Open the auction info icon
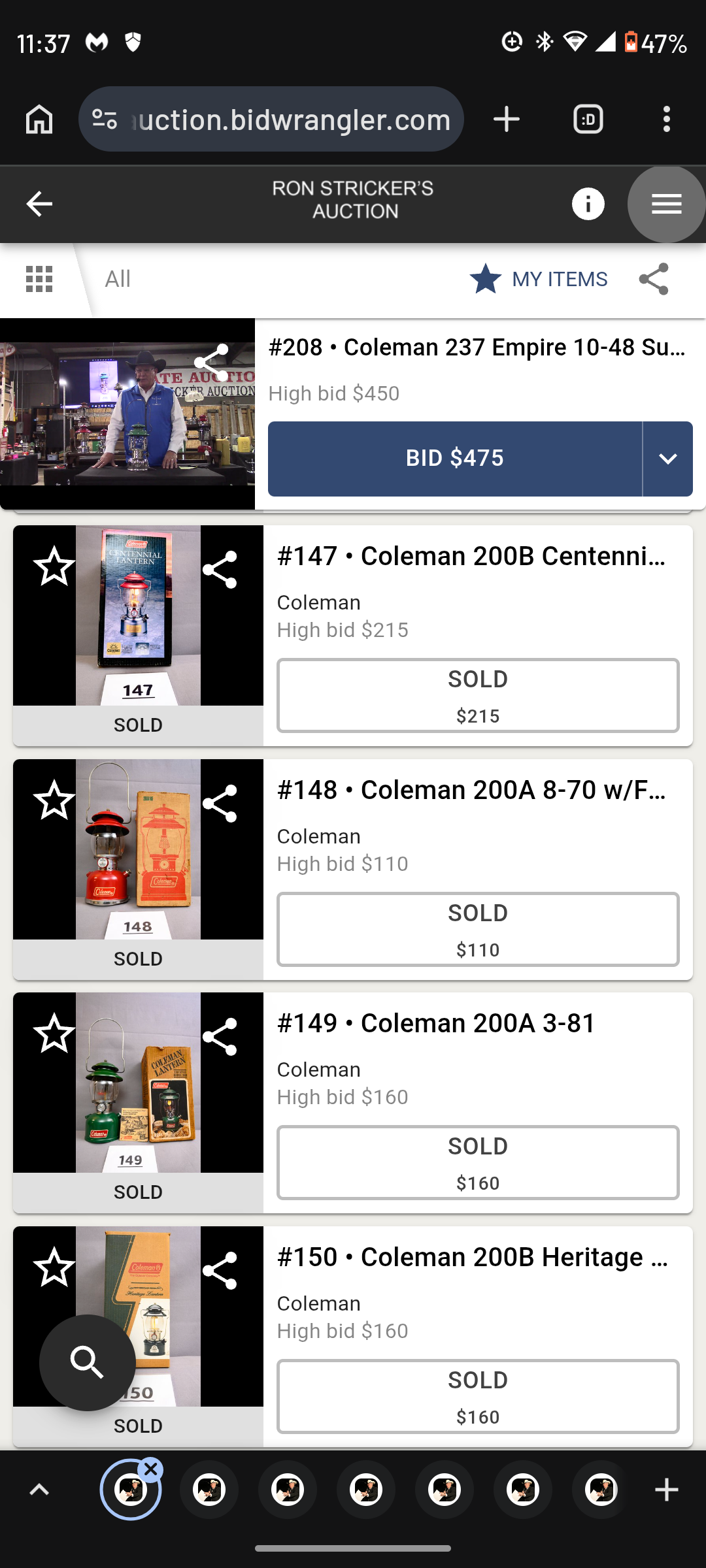The width and height of the screenshot is (706, 1568). pos(588,204)
